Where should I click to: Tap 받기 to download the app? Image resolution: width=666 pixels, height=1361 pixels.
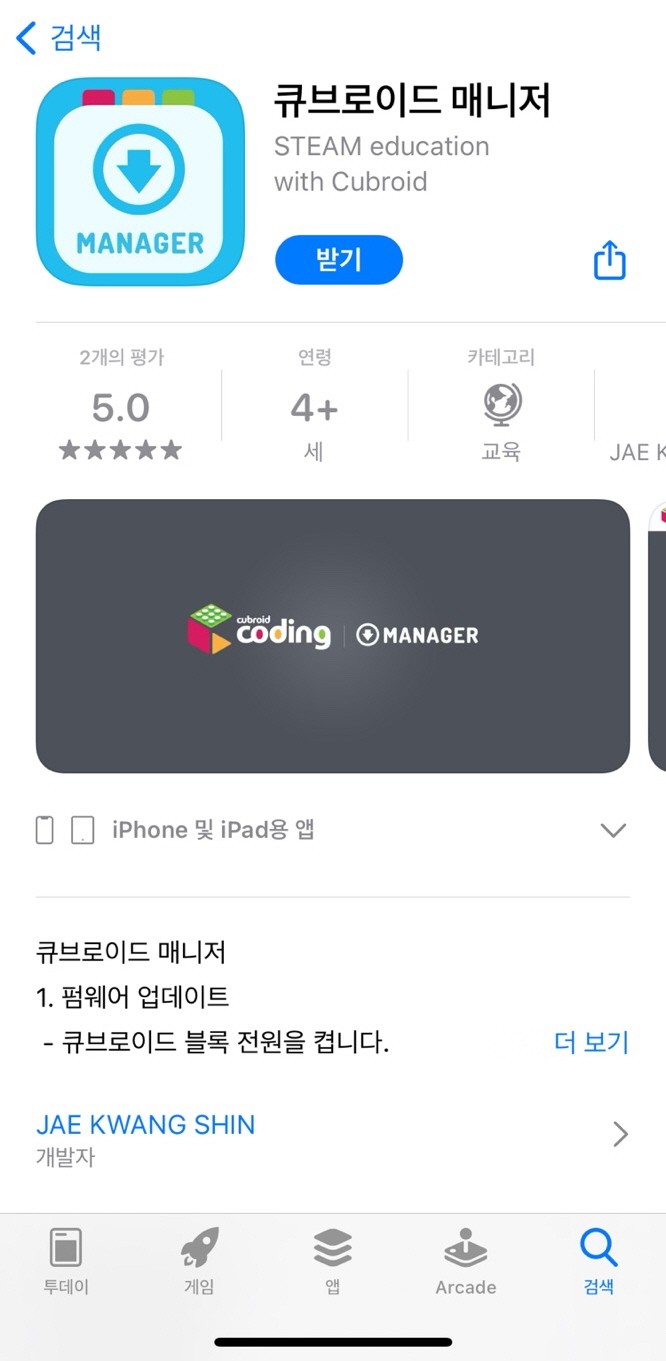[338, 261]
